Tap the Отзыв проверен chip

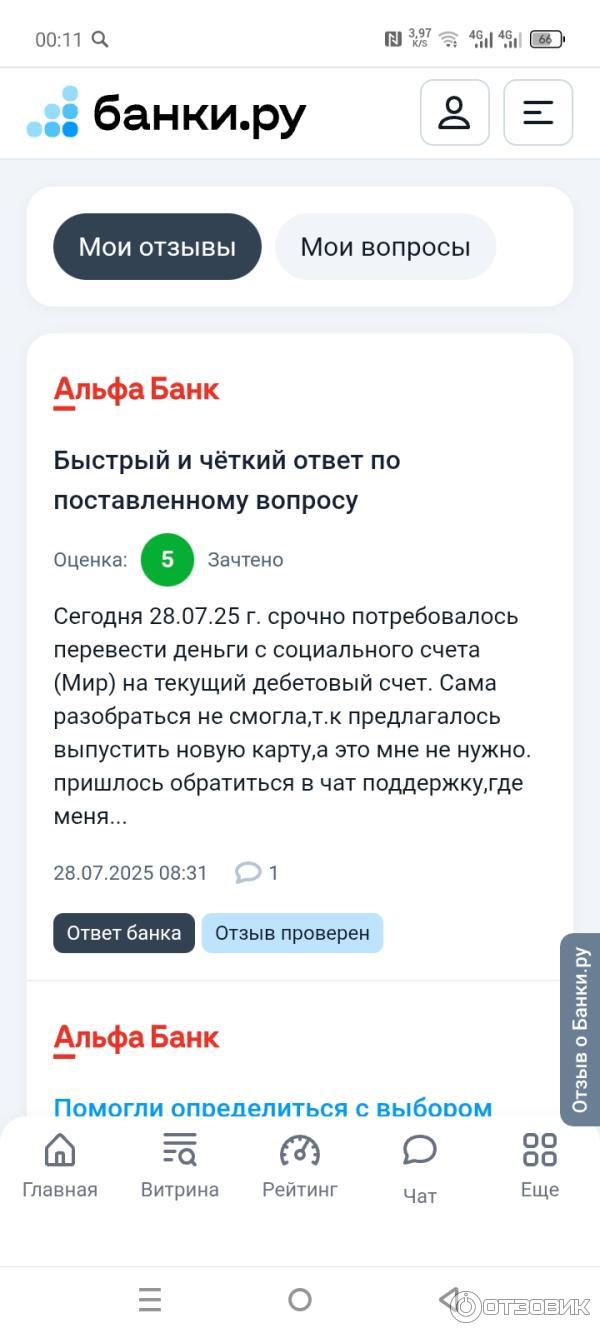(x=292, y=933)
